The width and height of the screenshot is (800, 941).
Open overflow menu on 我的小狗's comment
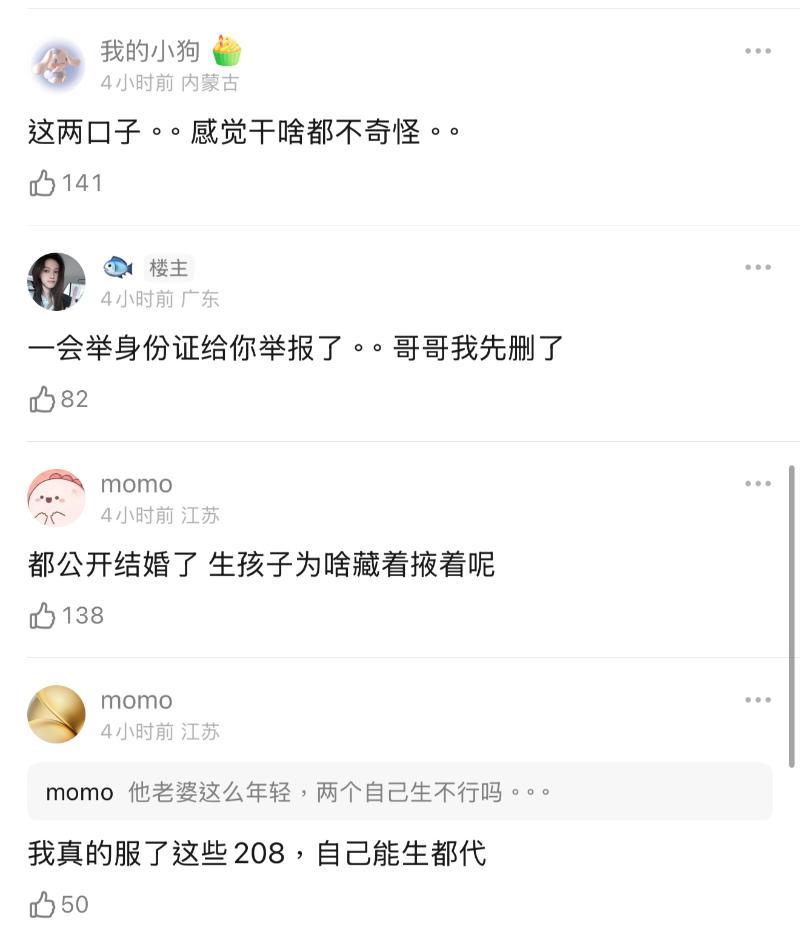point(758,51)
